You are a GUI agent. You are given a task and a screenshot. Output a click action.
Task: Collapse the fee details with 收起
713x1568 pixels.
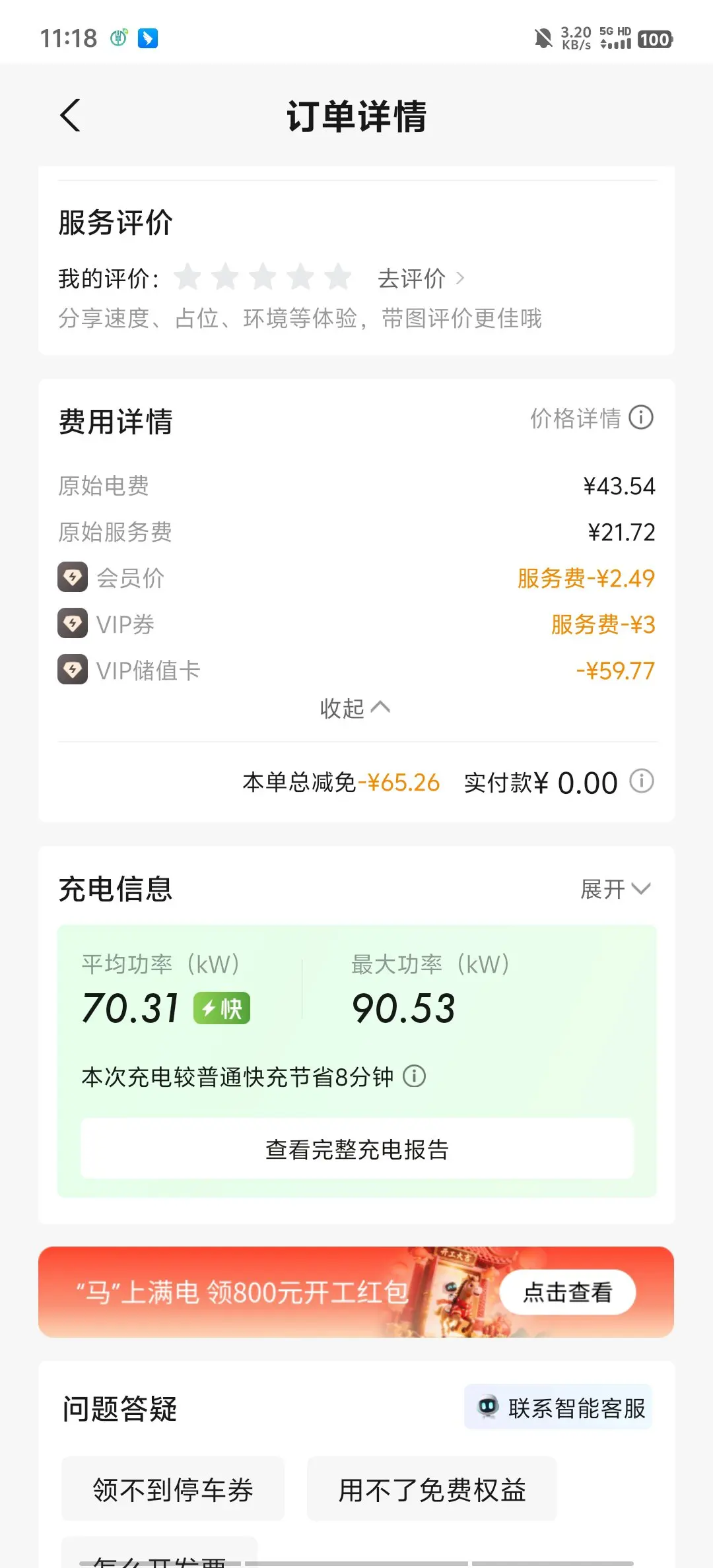355,708
